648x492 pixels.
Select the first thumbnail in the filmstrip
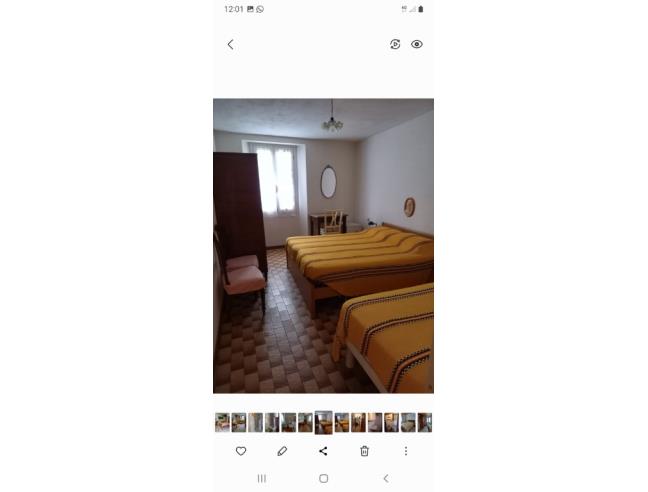222,422
